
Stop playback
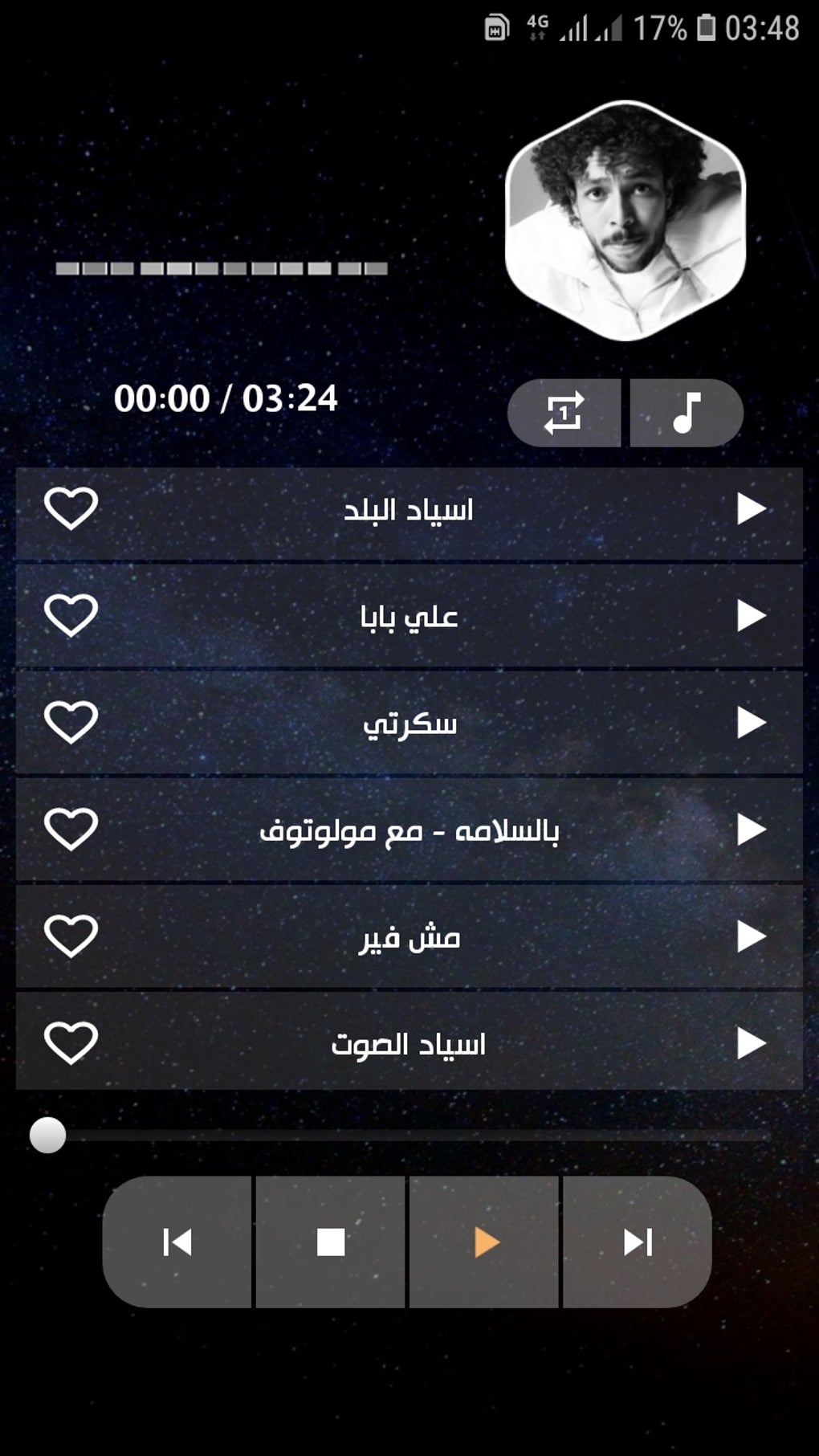[x=330, y=1242]
